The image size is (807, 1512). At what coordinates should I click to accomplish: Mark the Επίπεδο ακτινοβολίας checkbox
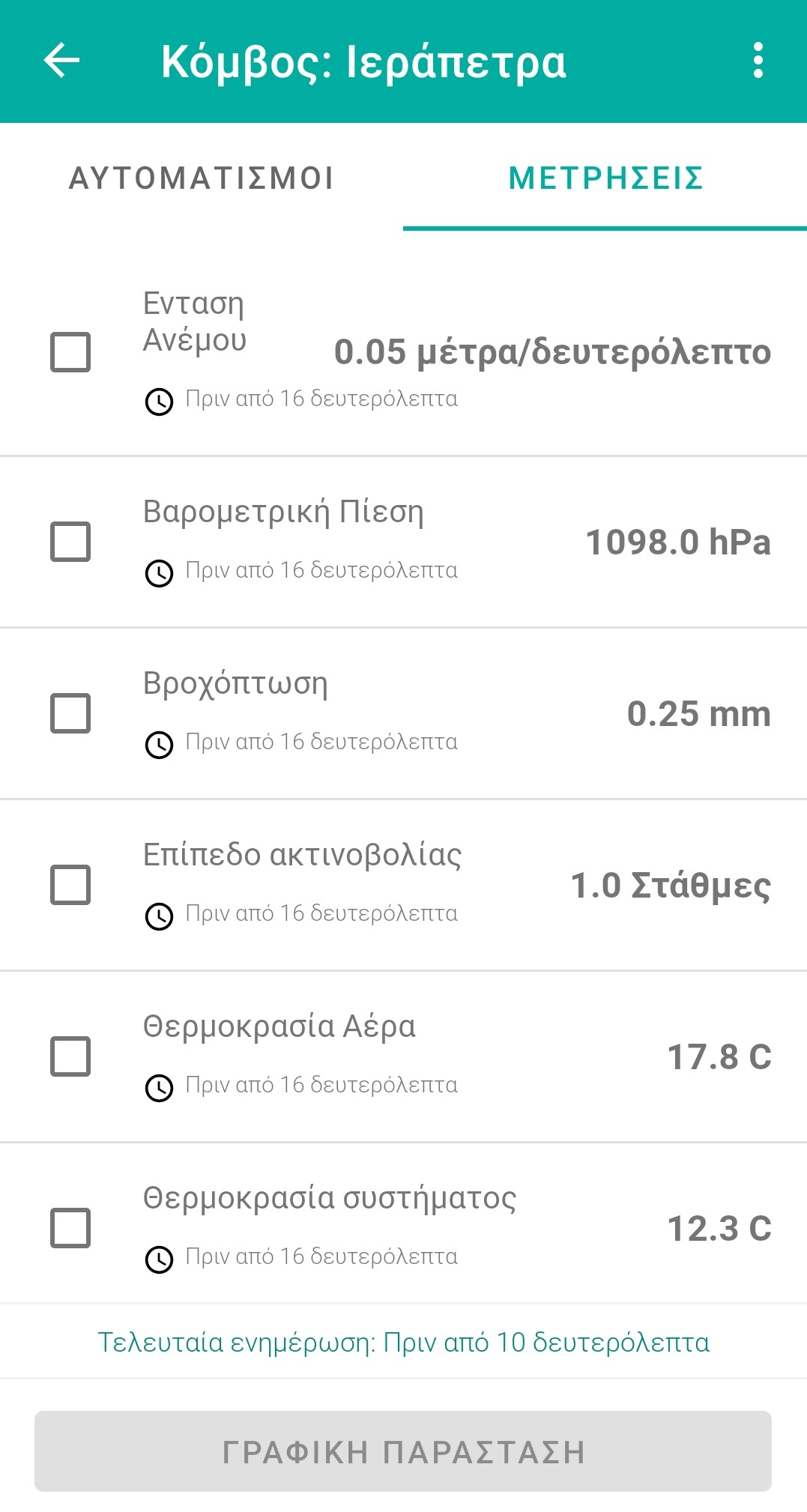[70, 885]
